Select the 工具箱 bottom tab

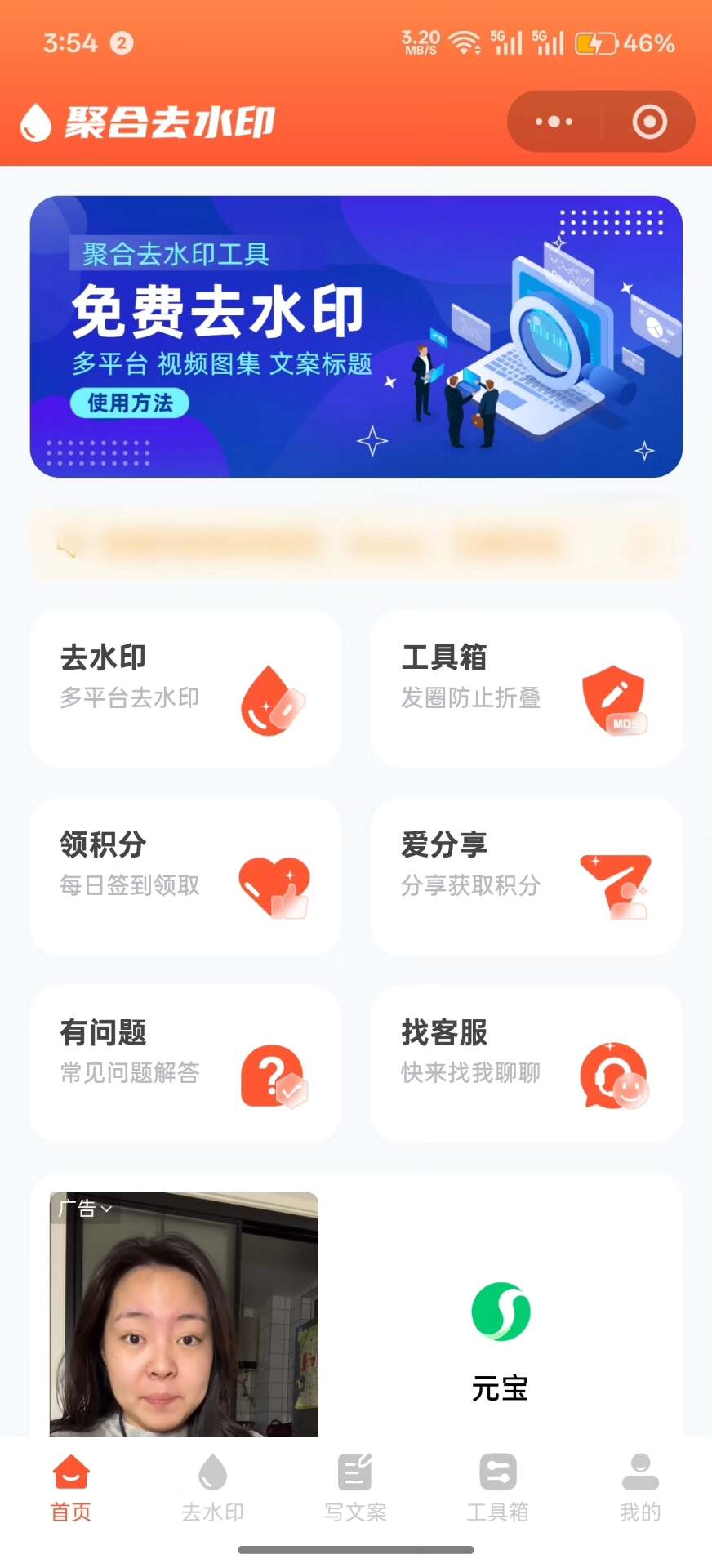click(x=497, y=1488)
